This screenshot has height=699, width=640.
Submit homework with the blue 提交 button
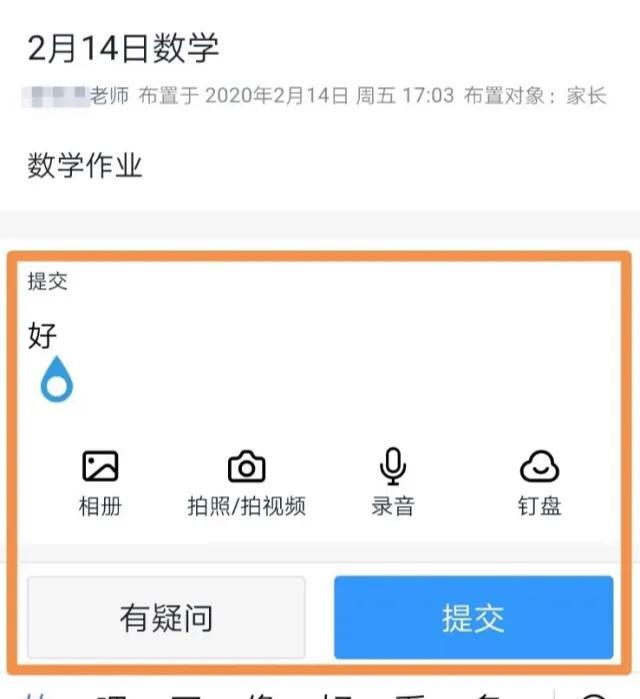pyautogui.click(x=473, y=617)
